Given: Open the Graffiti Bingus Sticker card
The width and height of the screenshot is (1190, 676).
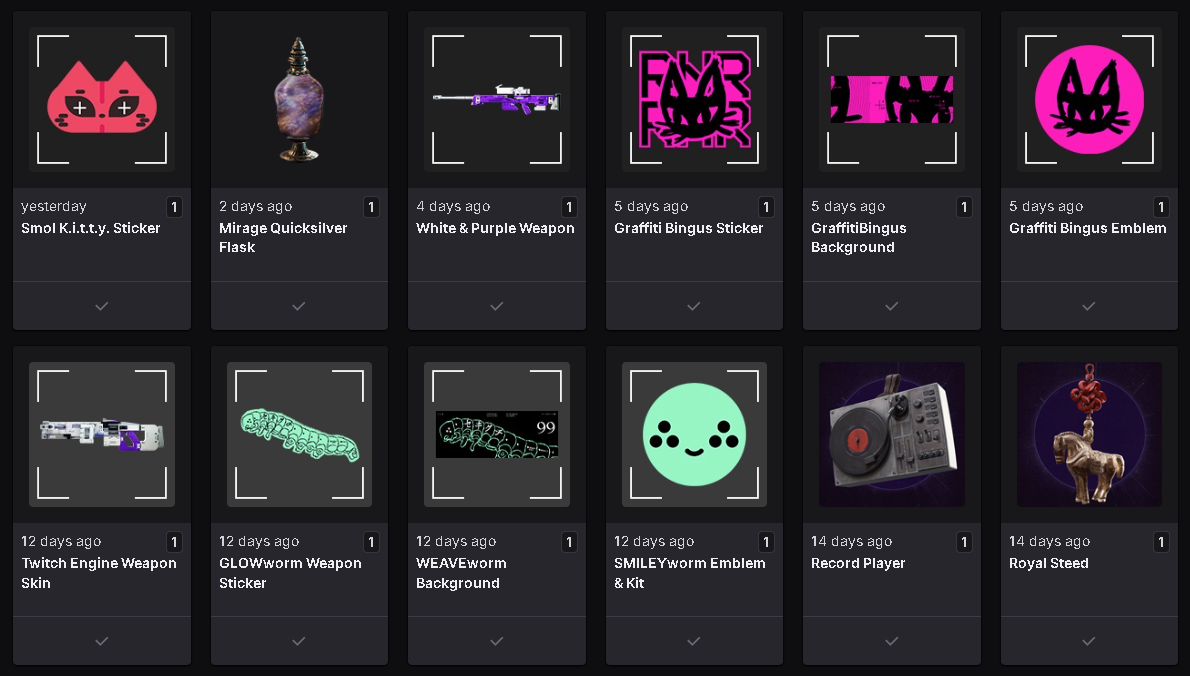Looking at the screenshot, I should (x=694, y=100).
